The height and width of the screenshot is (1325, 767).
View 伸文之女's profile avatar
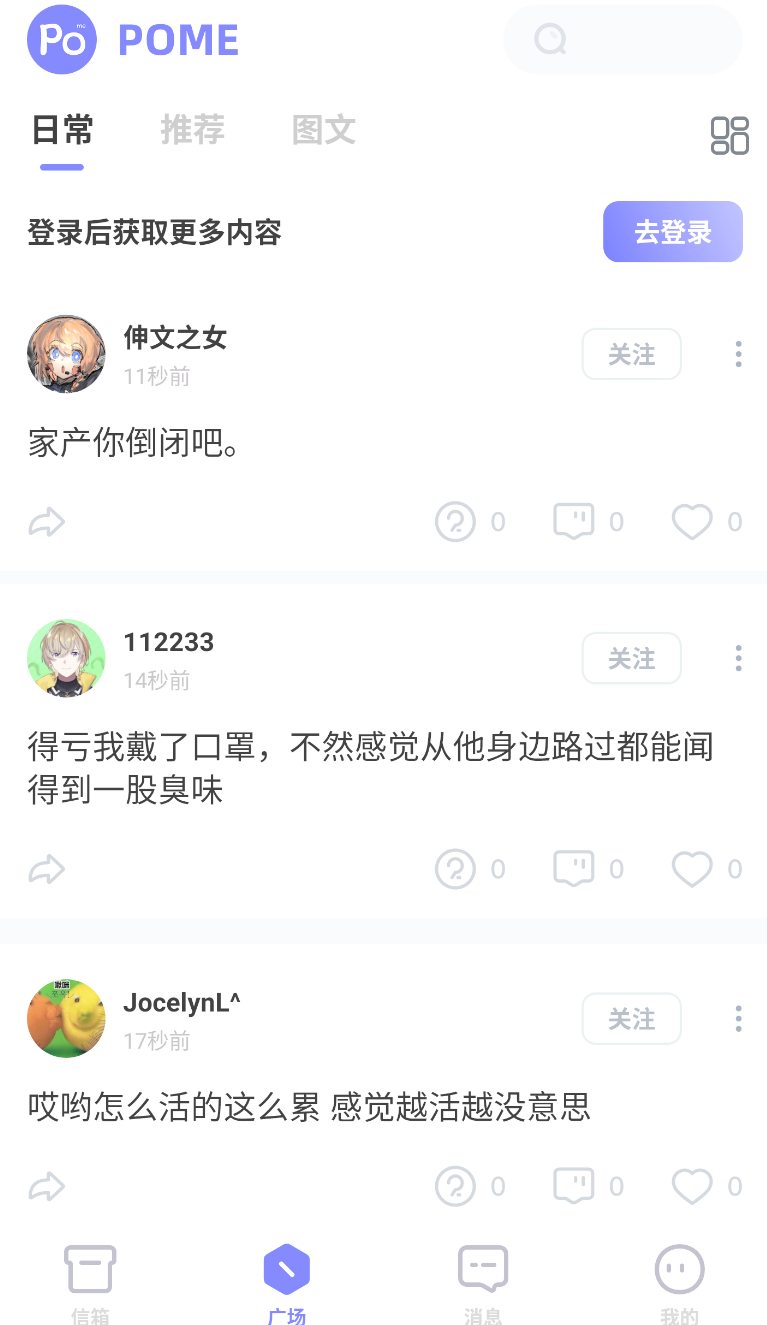coord(66,355)
